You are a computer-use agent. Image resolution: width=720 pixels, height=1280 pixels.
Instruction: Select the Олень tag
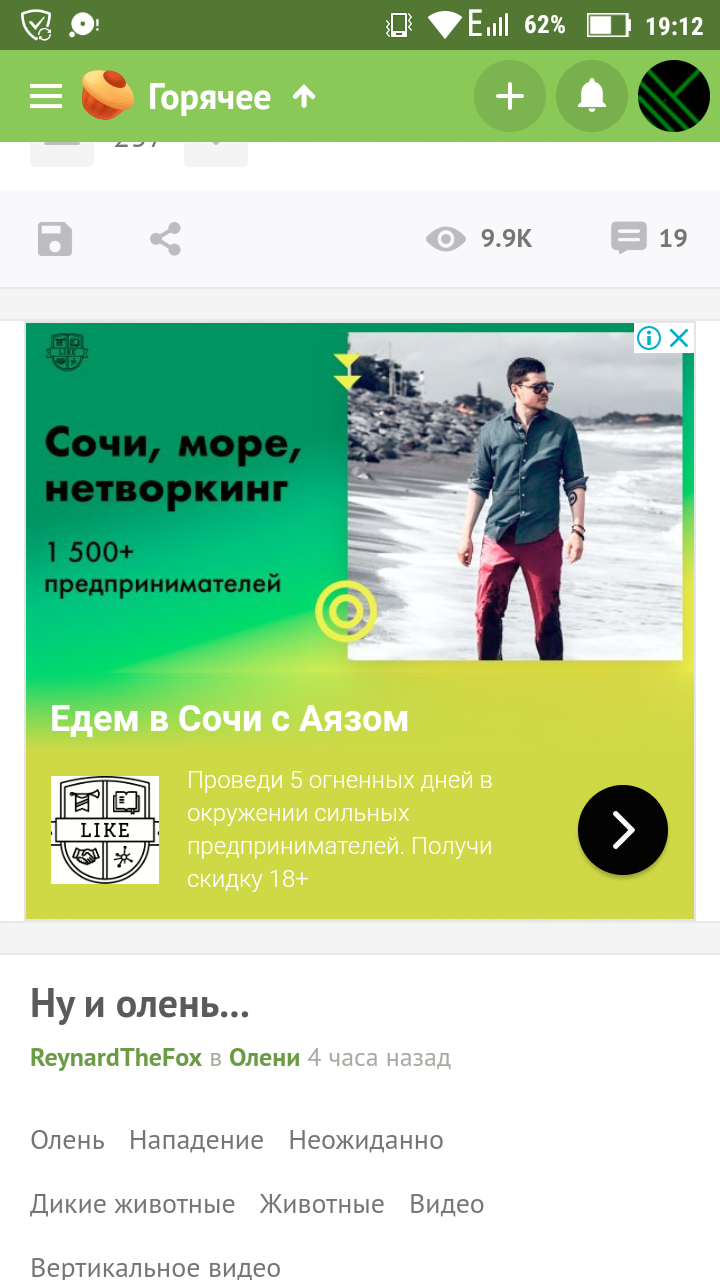[67, 1140]
